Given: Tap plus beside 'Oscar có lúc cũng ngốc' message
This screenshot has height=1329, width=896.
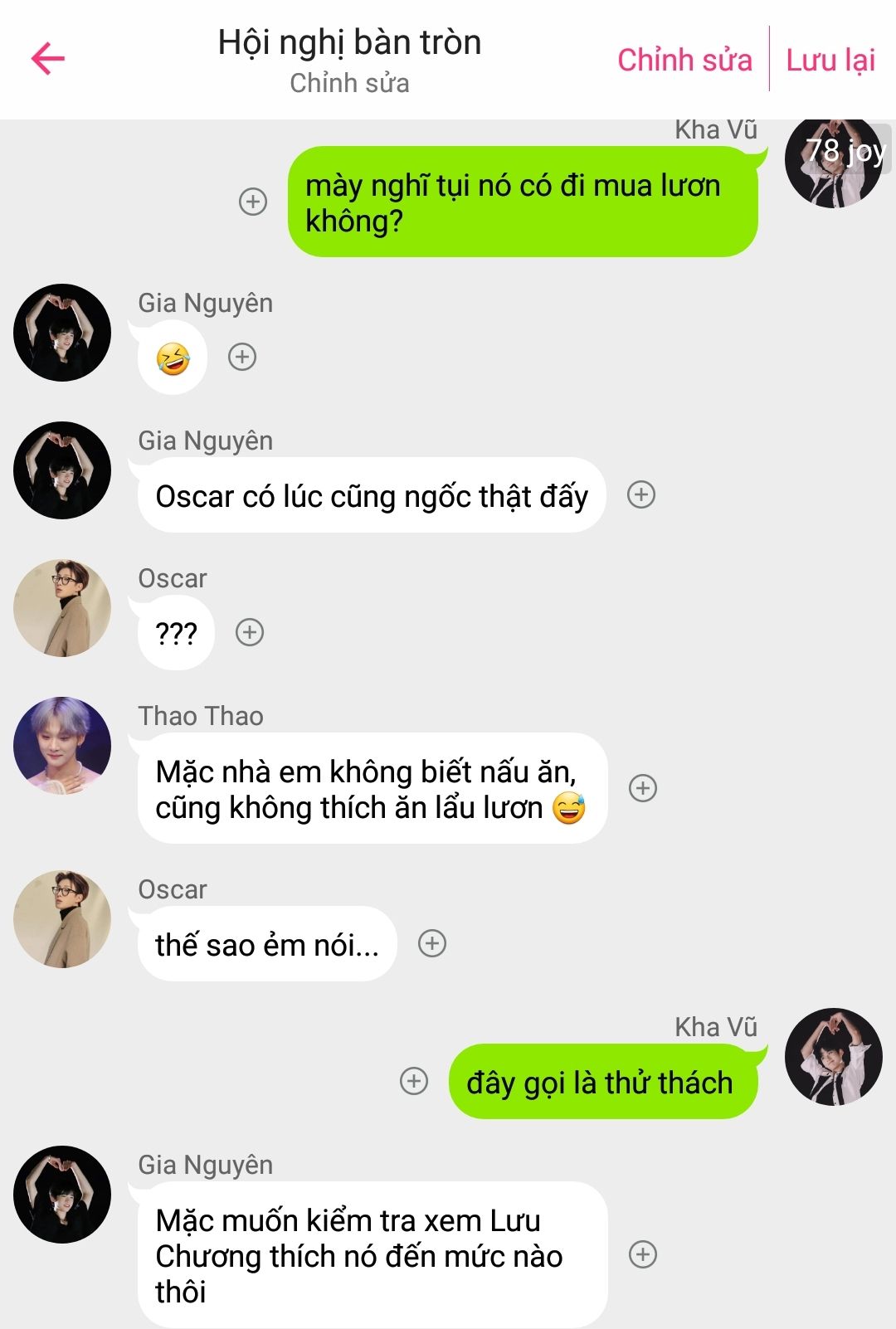Looking at the screenshot, I should tap(641, 494).
